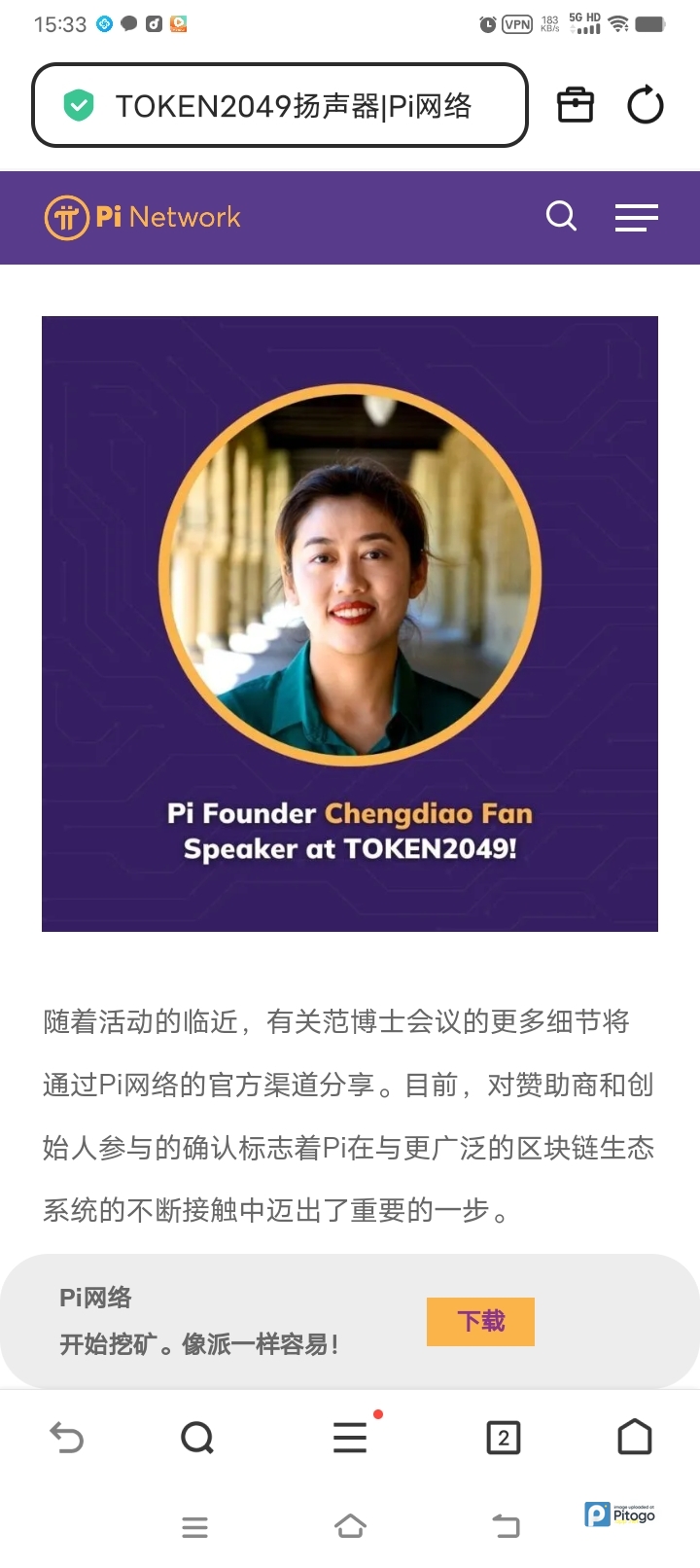
Task: View the two open tabs
Action: click(503, 1437)
